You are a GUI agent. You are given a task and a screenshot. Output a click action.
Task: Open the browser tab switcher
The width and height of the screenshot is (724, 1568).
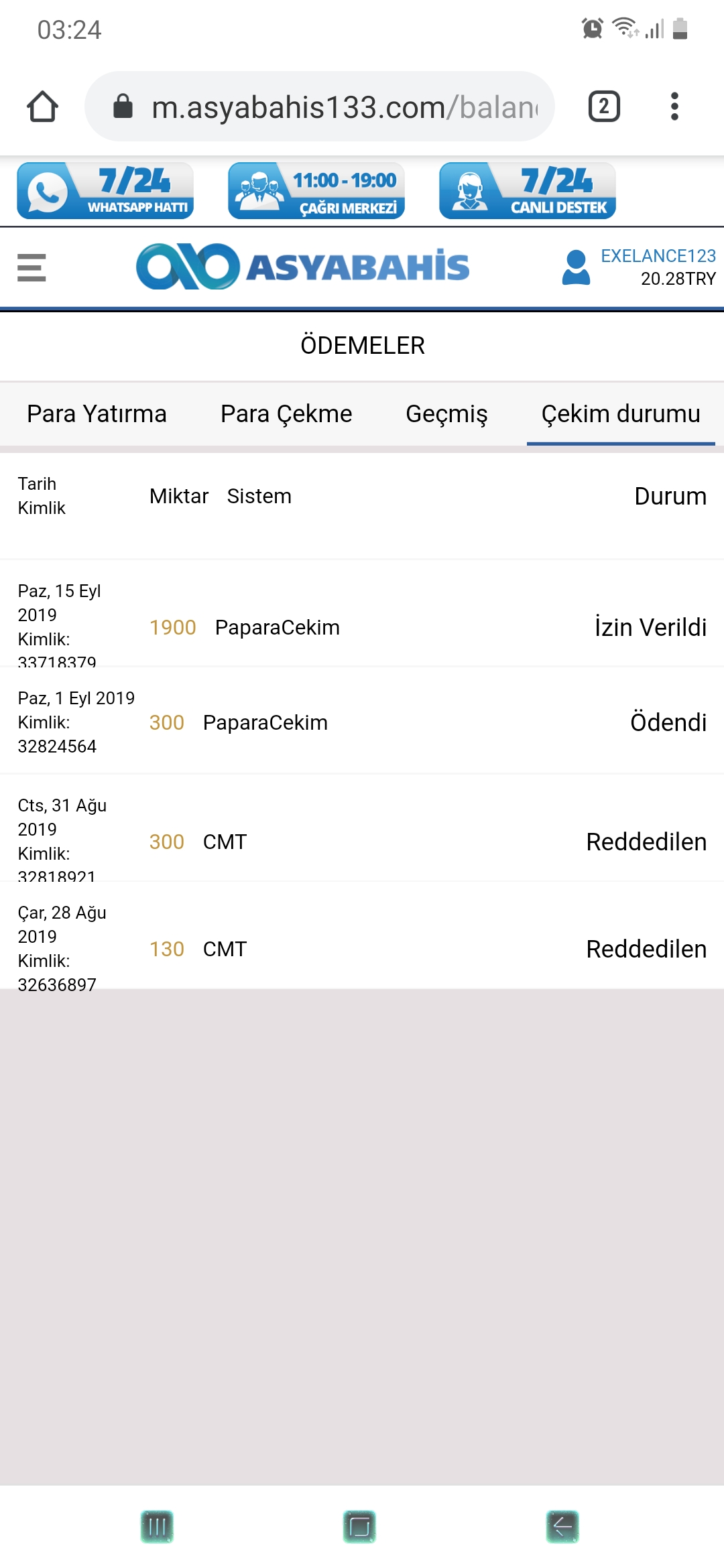pos(603,107)
